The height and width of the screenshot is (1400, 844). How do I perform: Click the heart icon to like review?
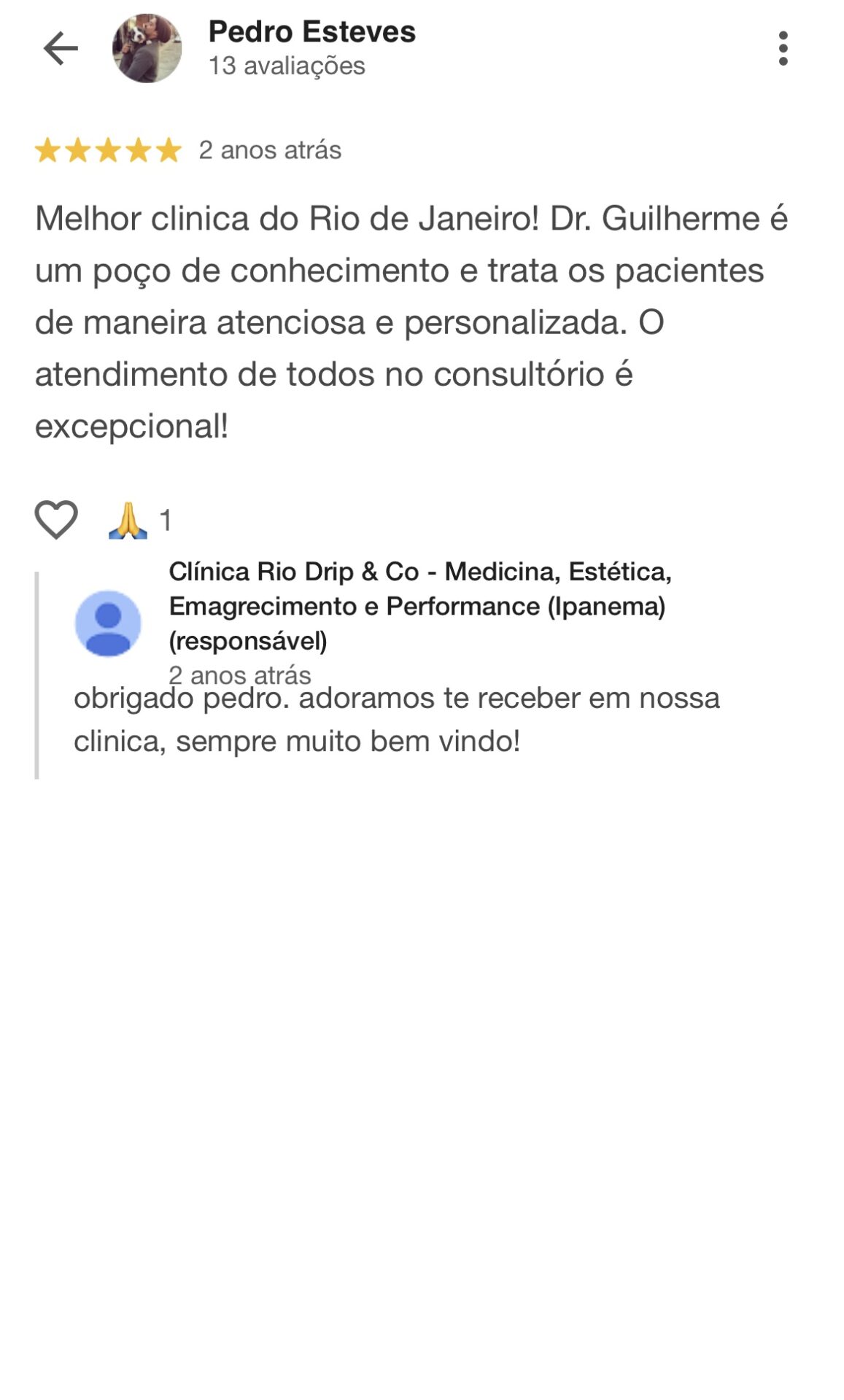(58, 518)
